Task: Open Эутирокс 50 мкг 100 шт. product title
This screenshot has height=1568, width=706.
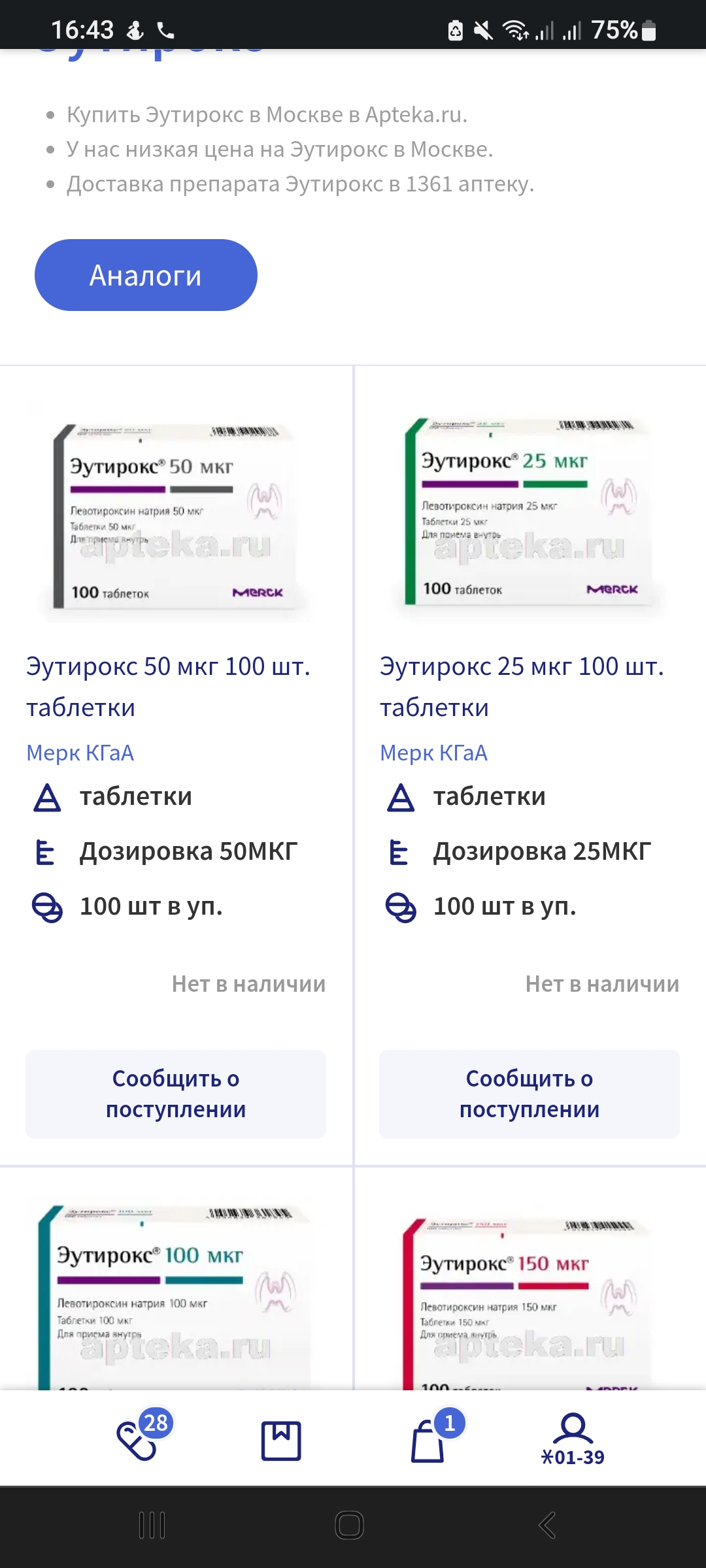Action: (x=168, y=686)
